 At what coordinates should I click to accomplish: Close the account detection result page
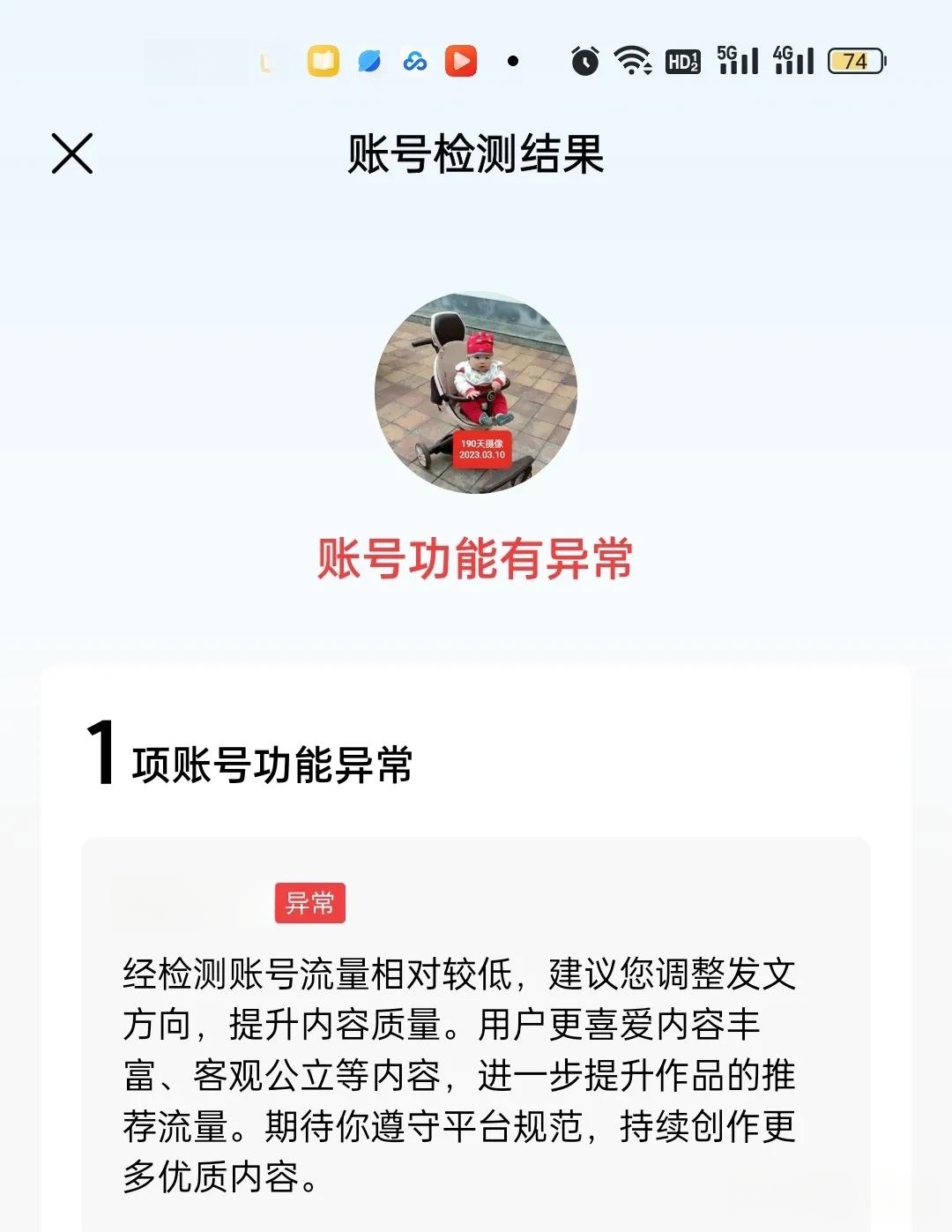pyautogui.click(x=72, y=154)
